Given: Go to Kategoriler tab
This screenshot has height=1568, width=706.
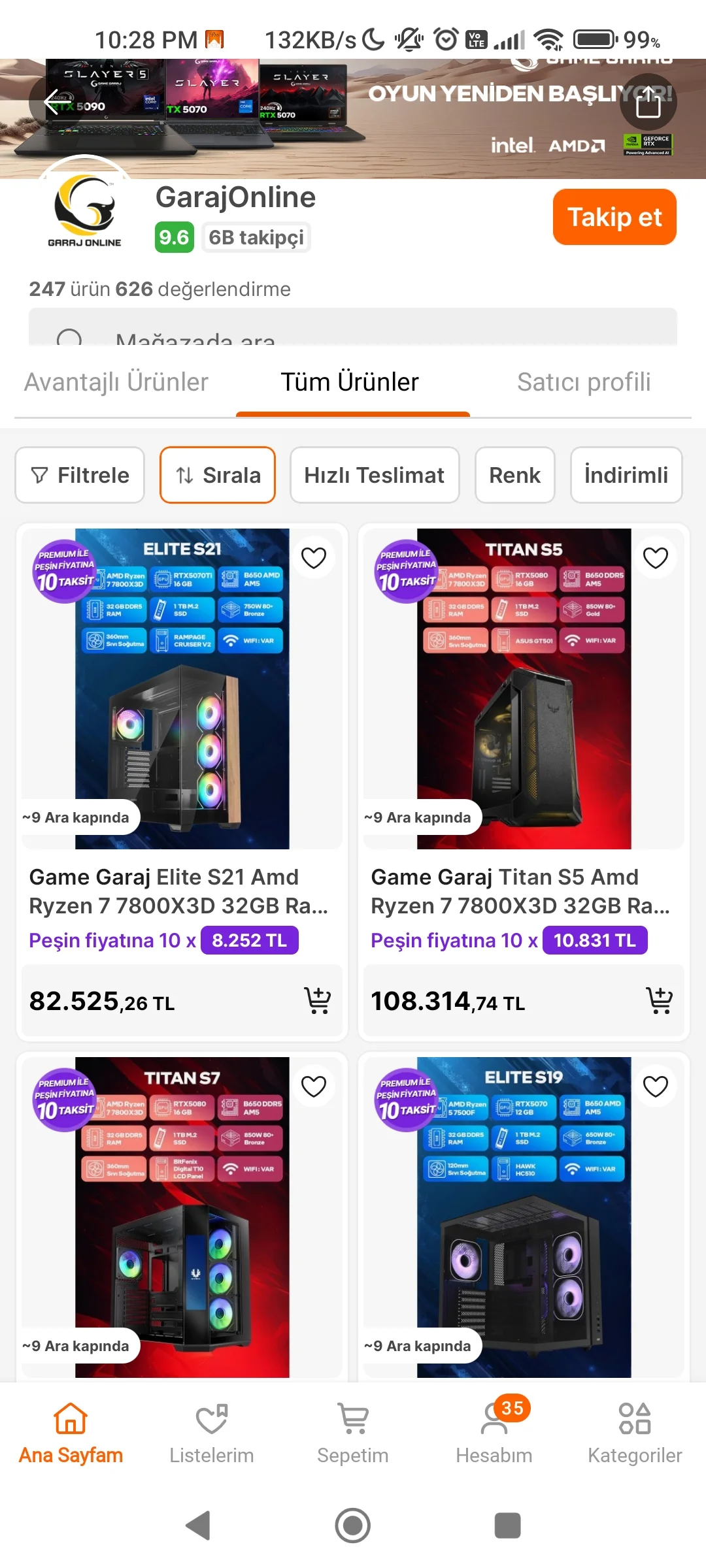Looking at the screenshot, I should [x=635, y=1432].
